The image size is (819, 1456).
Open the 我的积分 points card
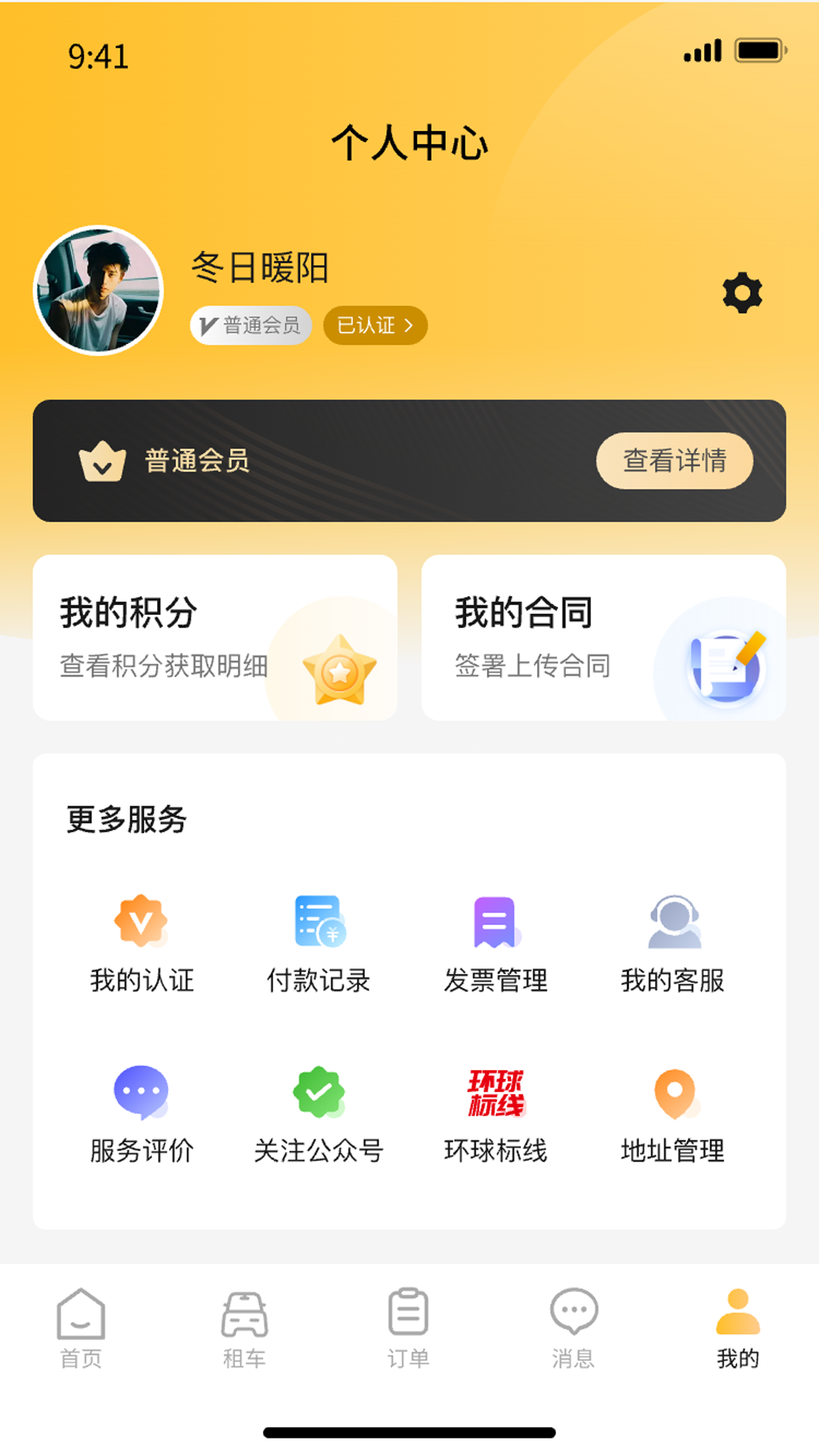(x=215, y=637)
